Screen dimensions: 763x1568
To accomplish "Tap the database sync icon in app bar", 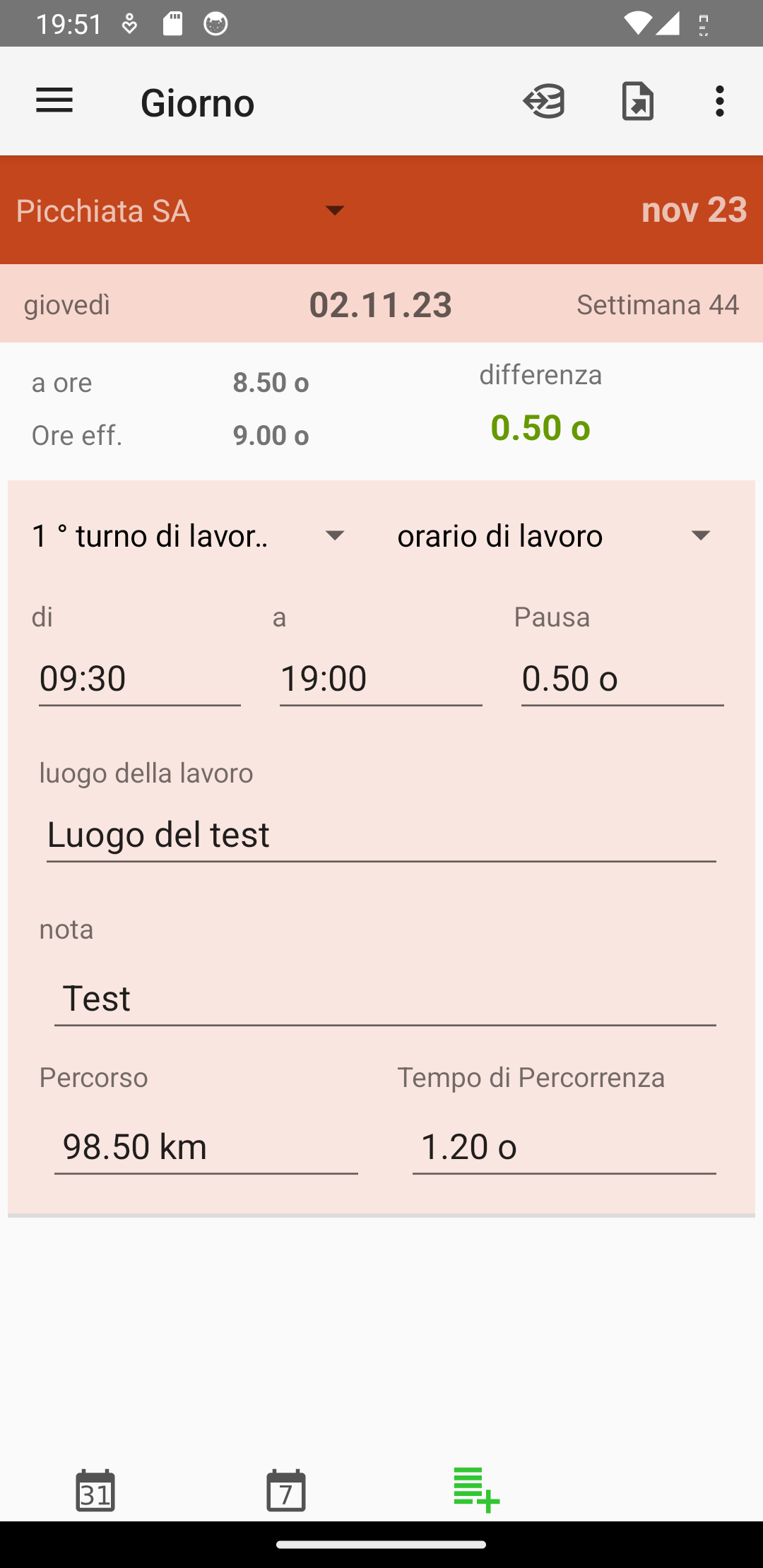I will pyautogui.click(x=544, y=101).
